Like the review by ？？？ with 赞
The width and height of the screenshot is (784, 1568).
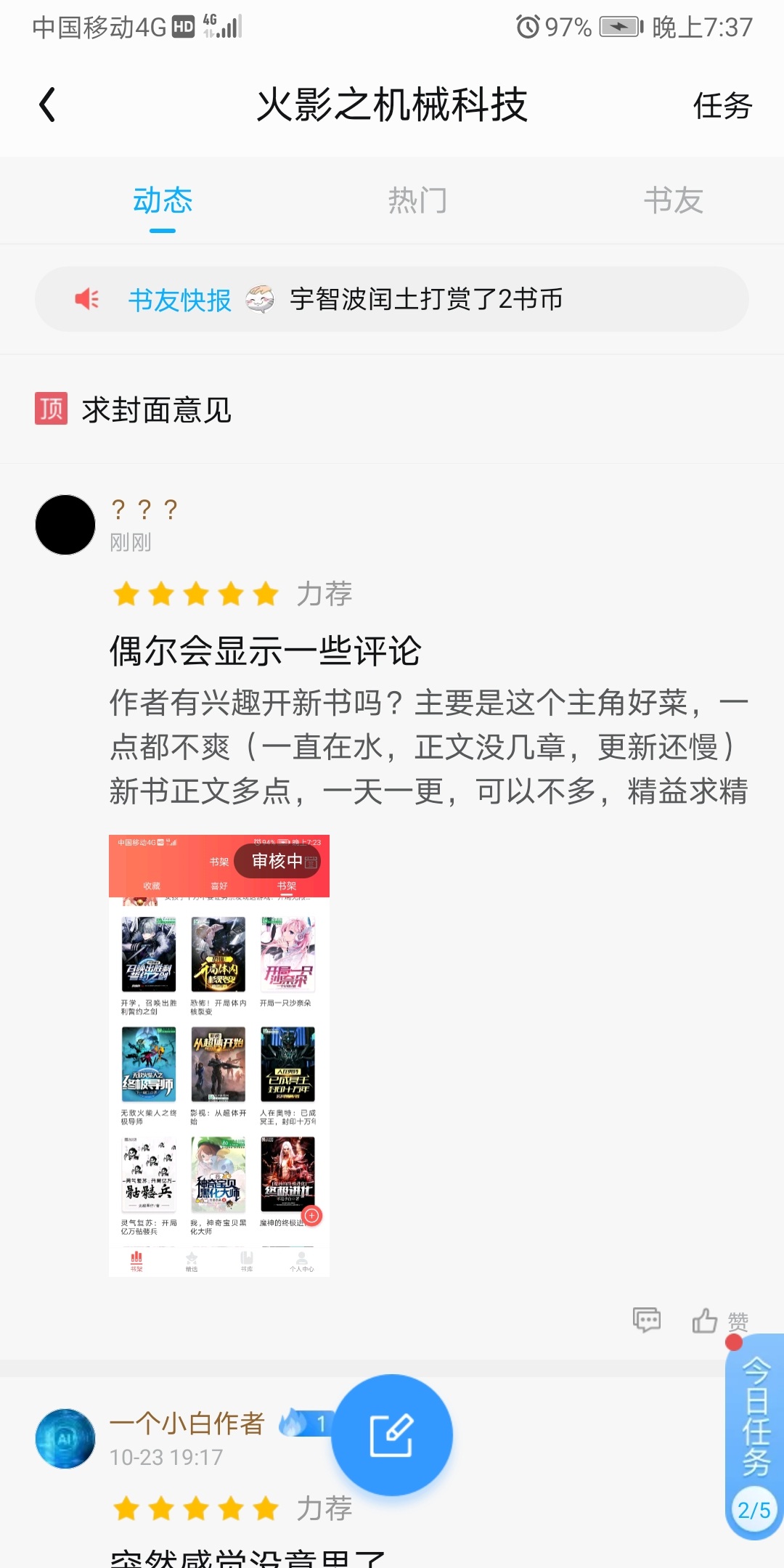click(719, 1321)
